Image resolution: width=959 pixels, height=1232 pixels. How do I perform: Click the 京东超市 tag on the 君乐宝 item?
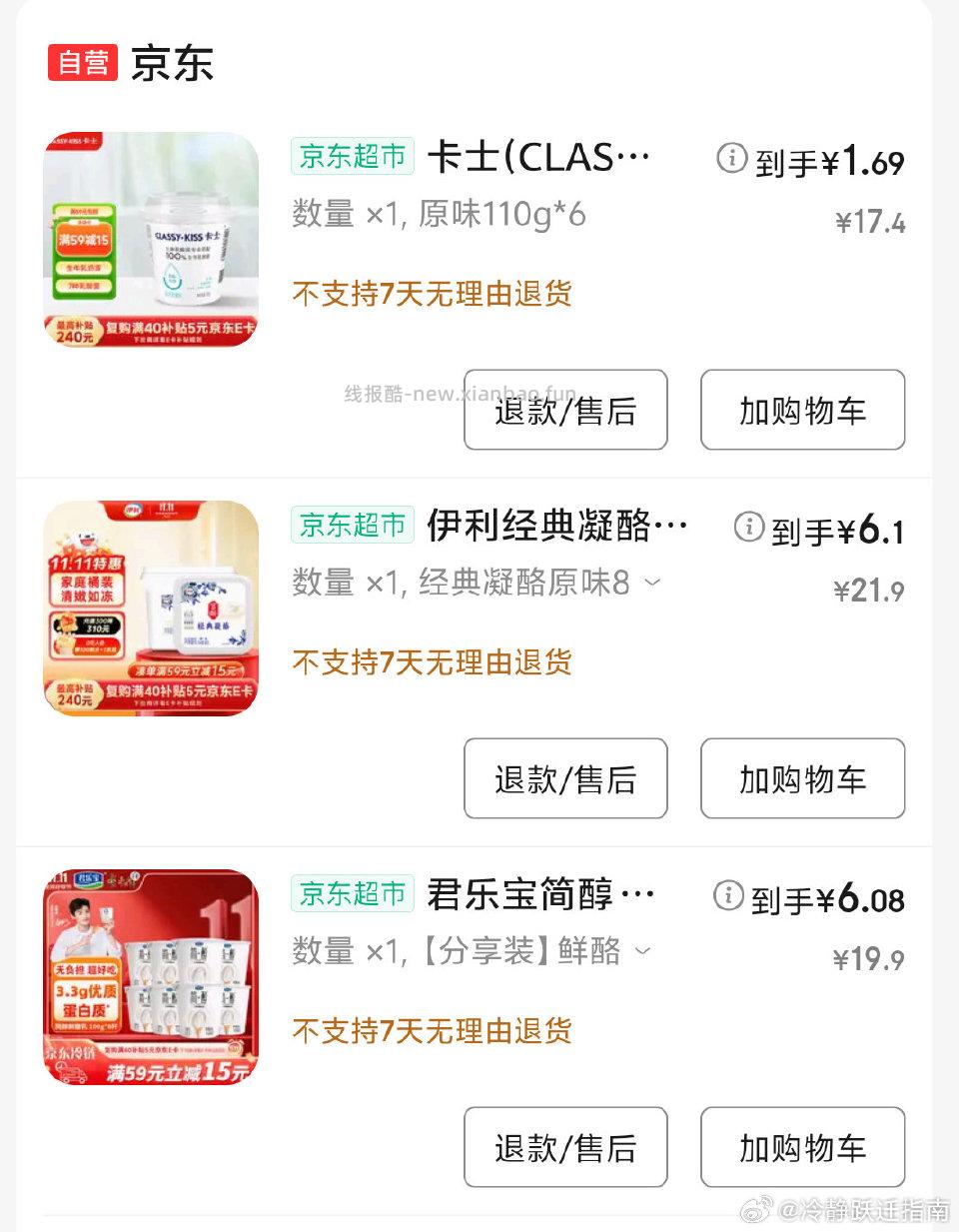point(352,893)
